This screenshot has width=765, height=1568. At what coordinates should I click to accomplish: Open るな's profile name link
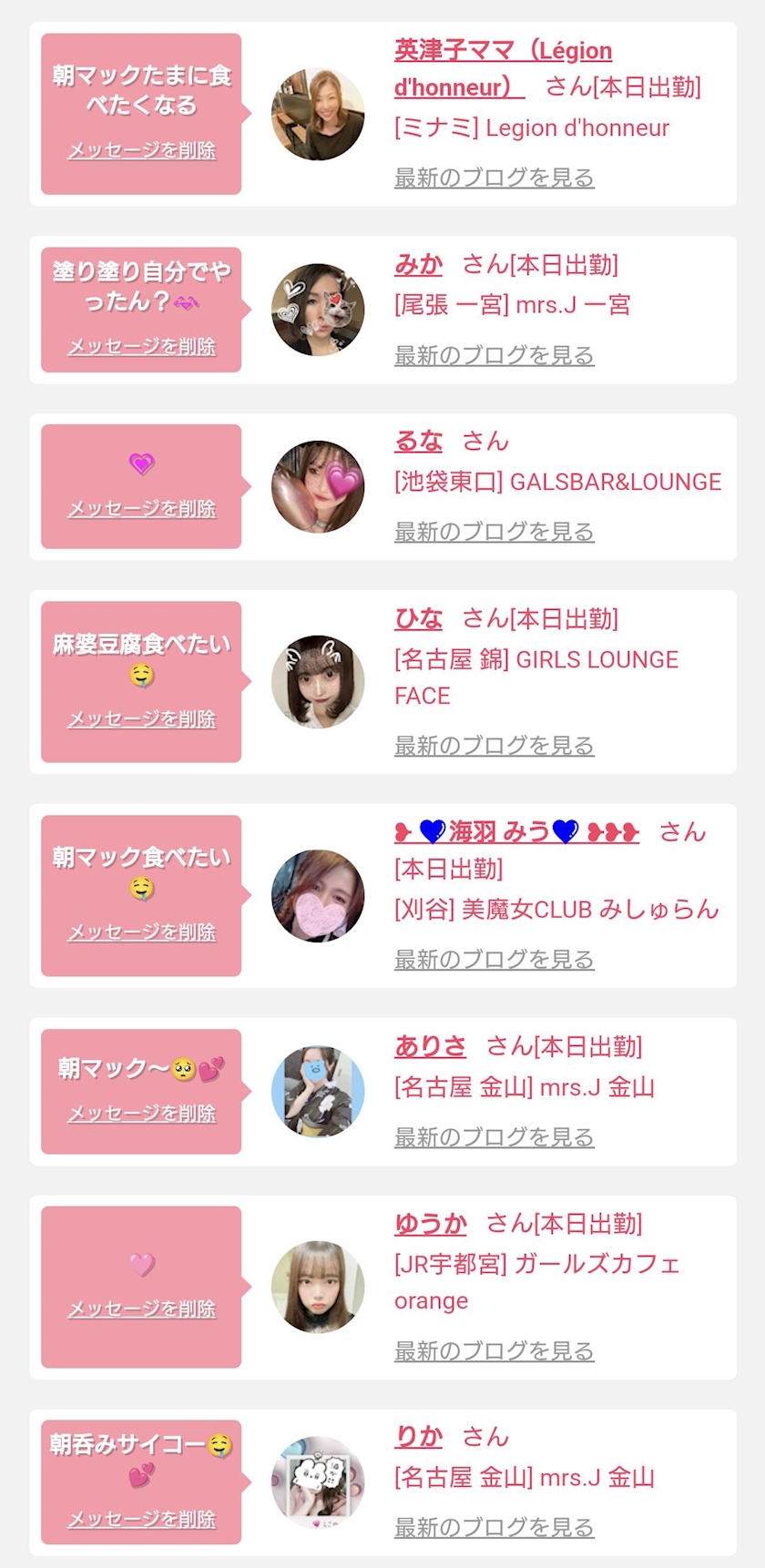pos(418,442)
